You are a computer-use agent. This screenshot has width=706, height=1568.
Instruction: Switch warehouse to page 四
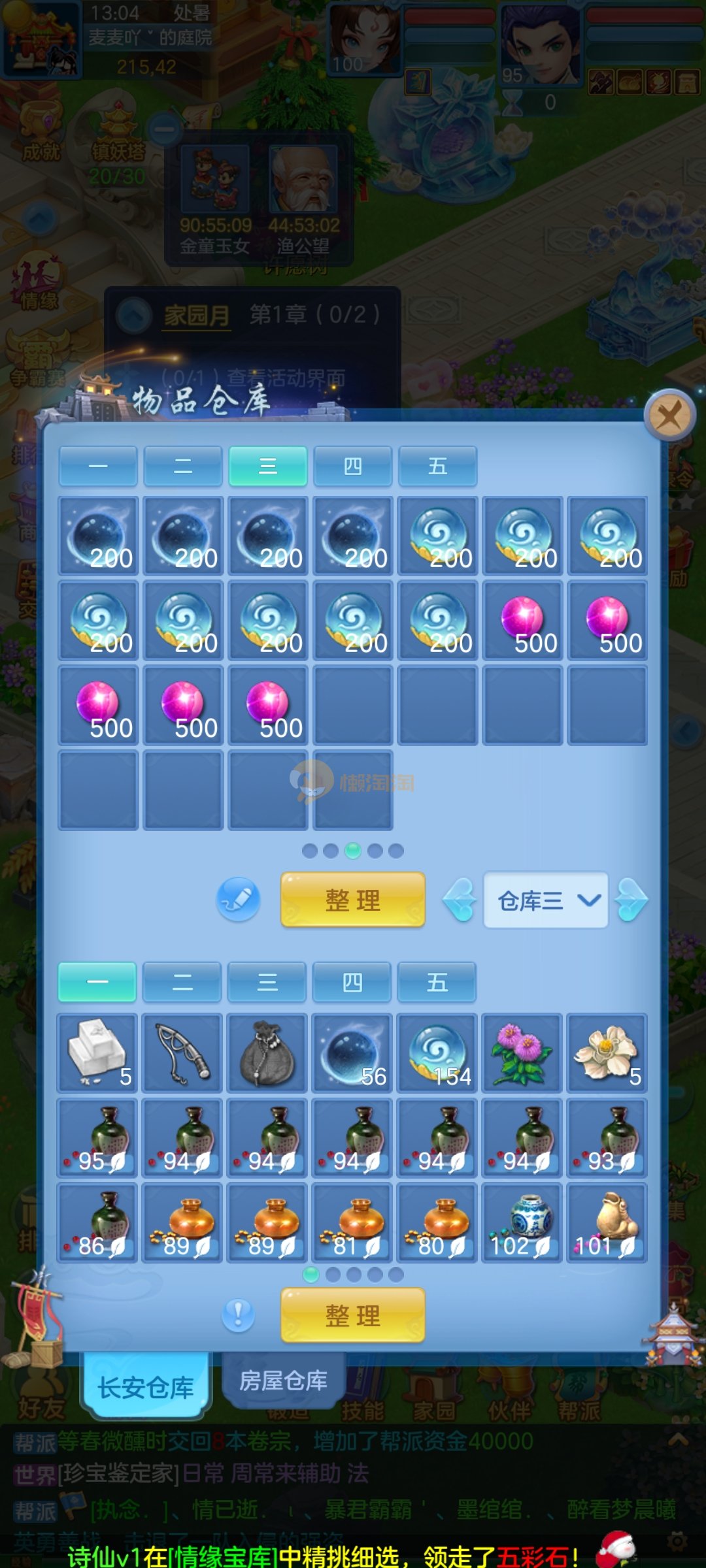pos(353,466)
